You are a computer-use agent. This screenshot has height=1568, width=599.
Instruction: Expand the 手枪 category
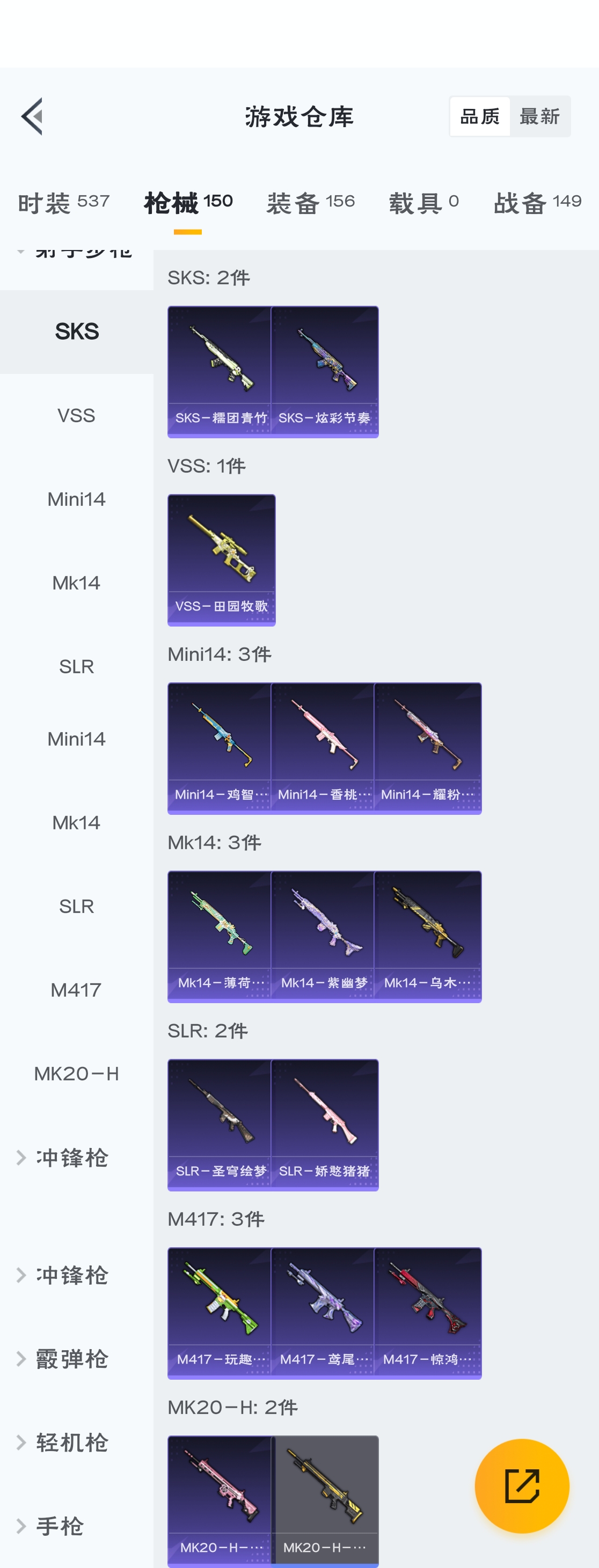click(x=60, y=1526)
